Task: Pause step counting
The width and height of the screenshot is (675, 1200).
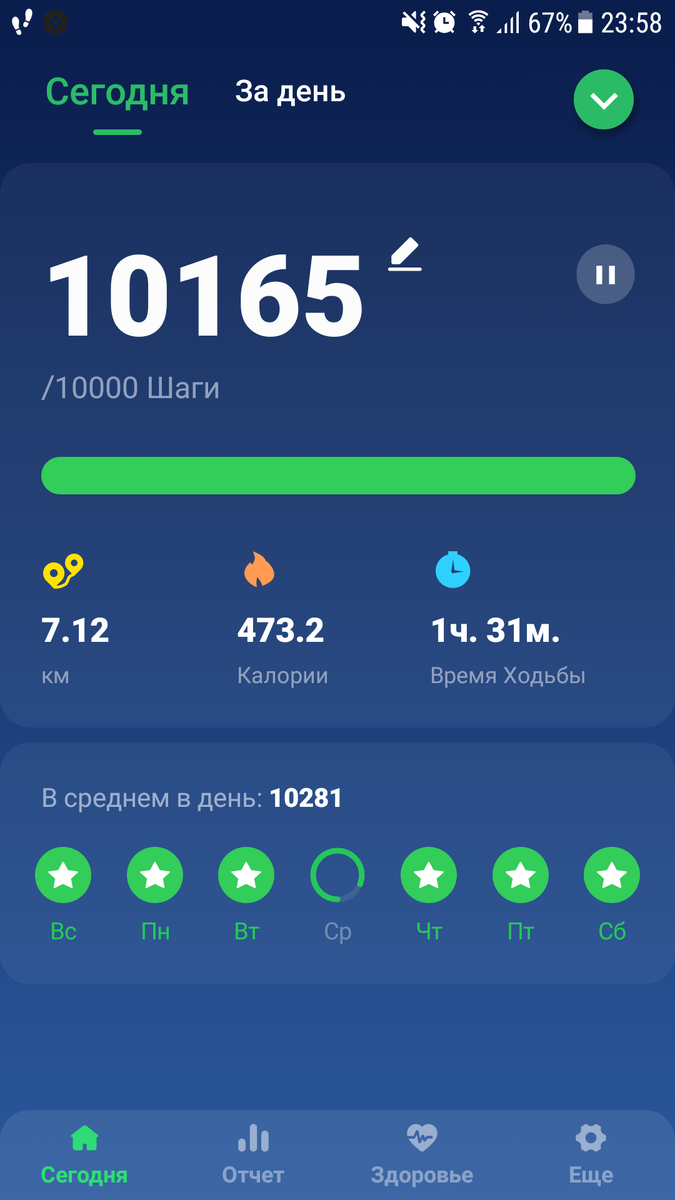Action: pos(605,274)
